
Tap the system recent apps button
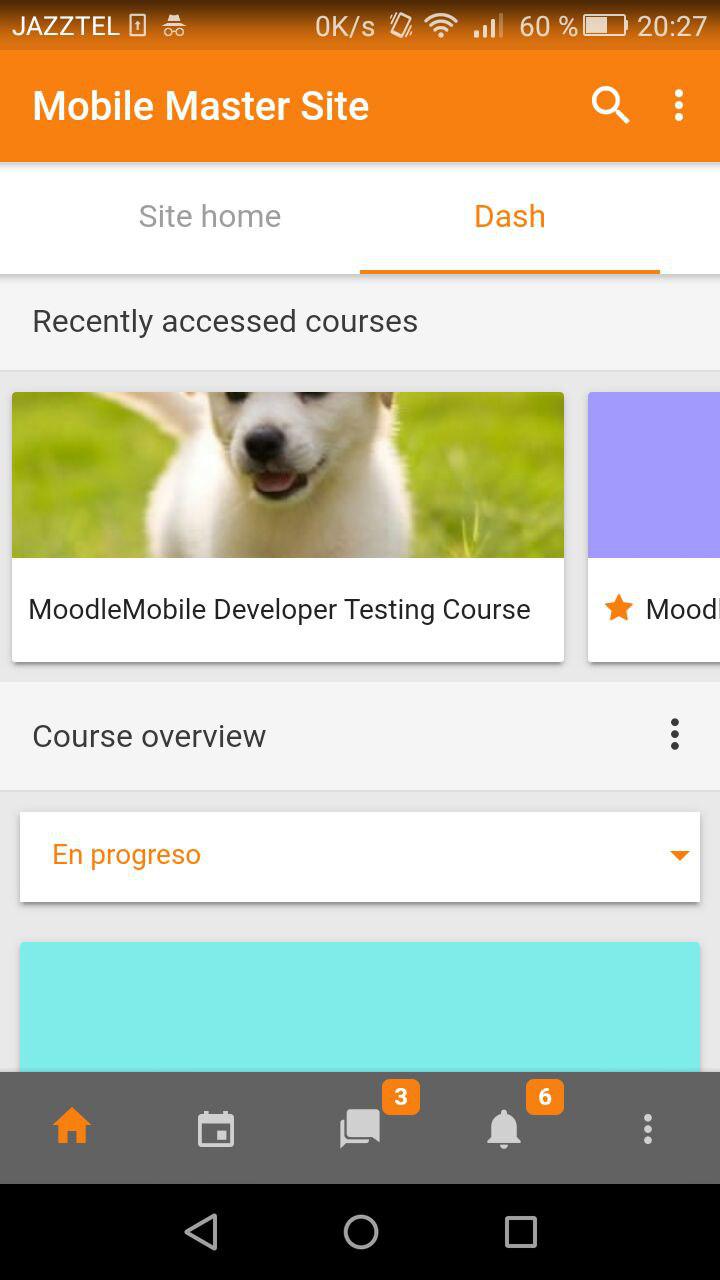(x=520, y=1232)
